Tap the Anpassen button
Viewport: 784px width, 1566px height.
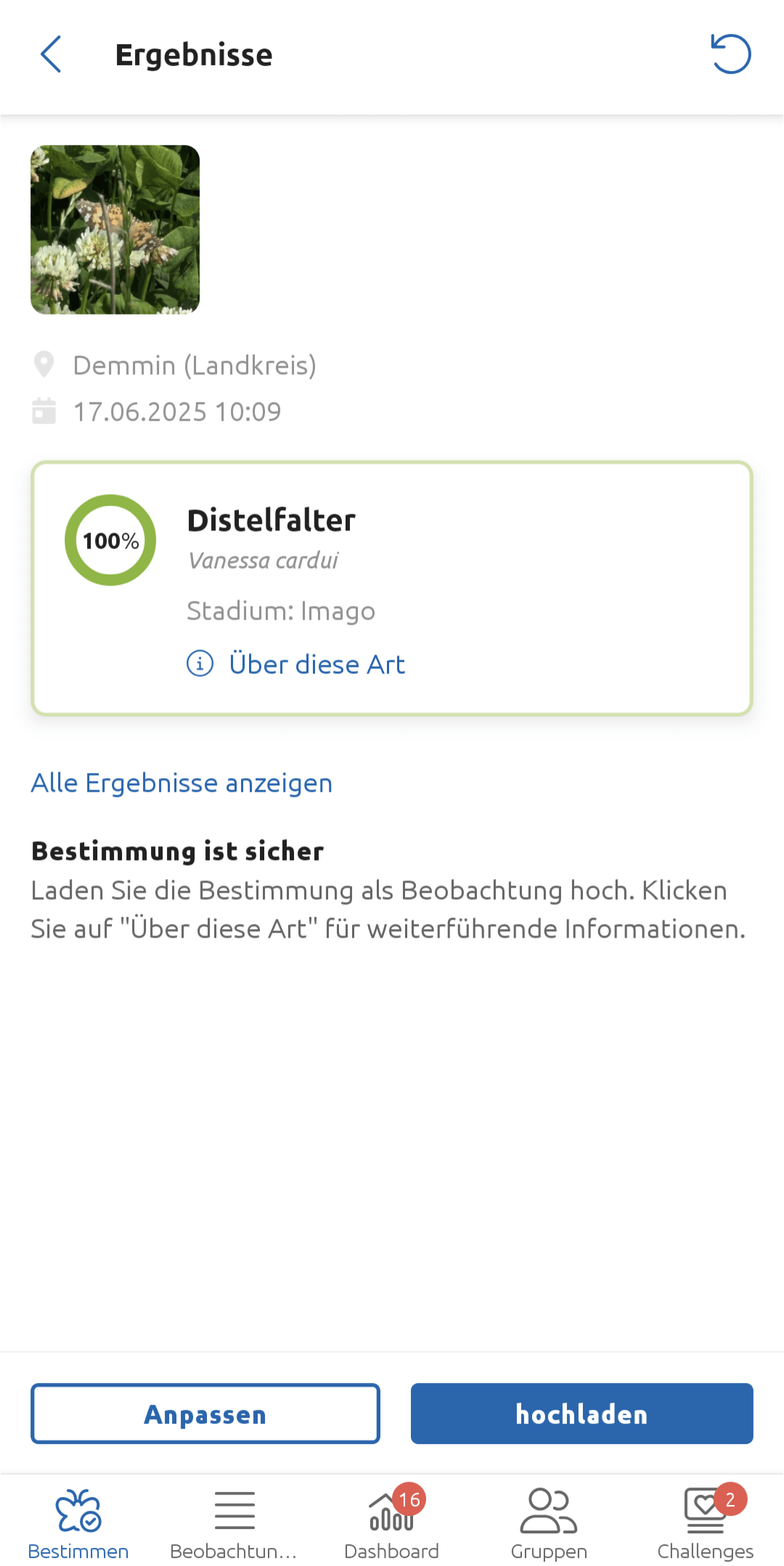click(205, 1413)
